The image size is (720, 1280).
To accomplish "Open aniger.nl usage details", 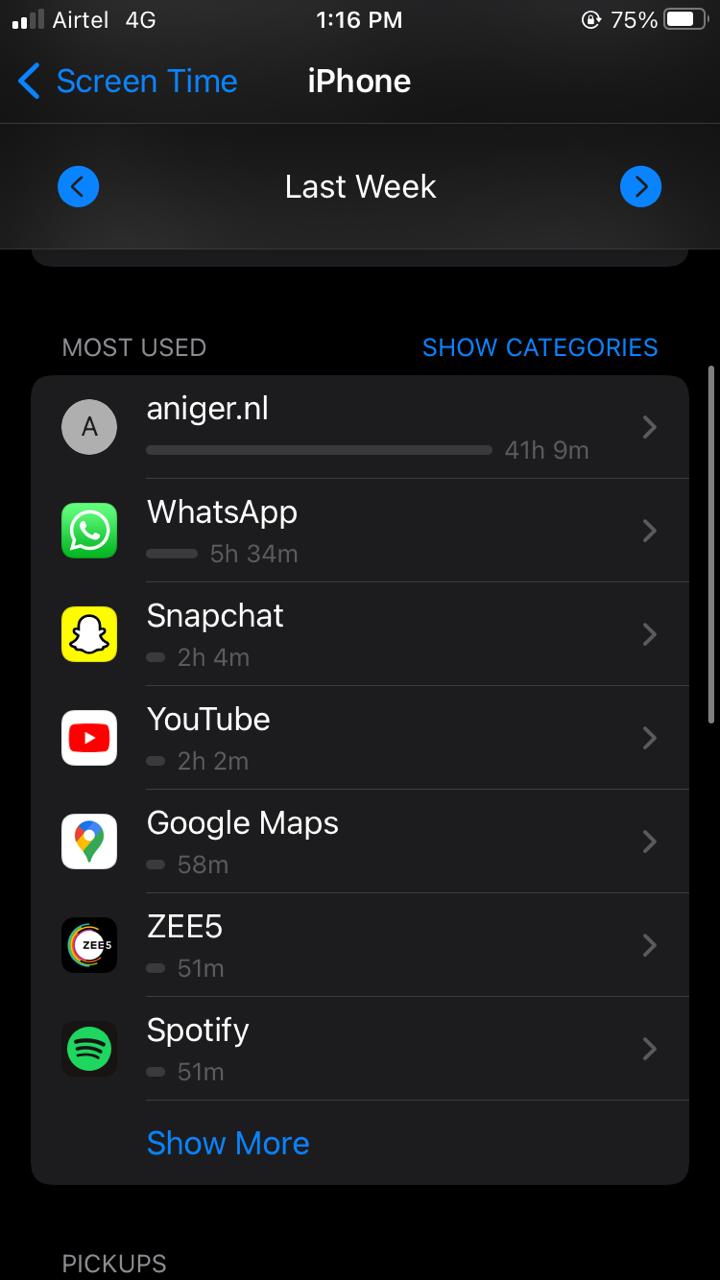I will point(360,428).
